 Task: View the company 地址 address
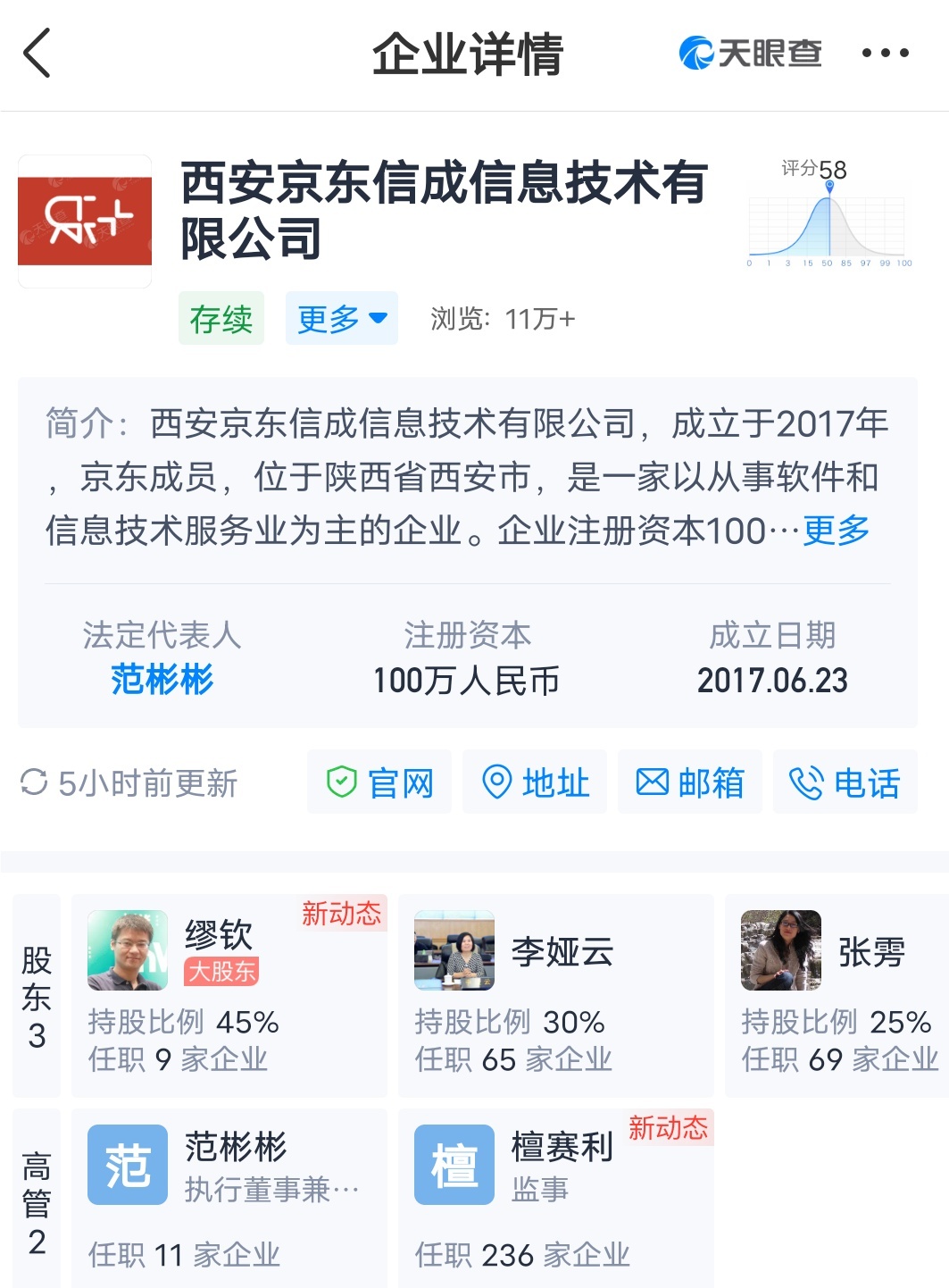coord(535,782)
